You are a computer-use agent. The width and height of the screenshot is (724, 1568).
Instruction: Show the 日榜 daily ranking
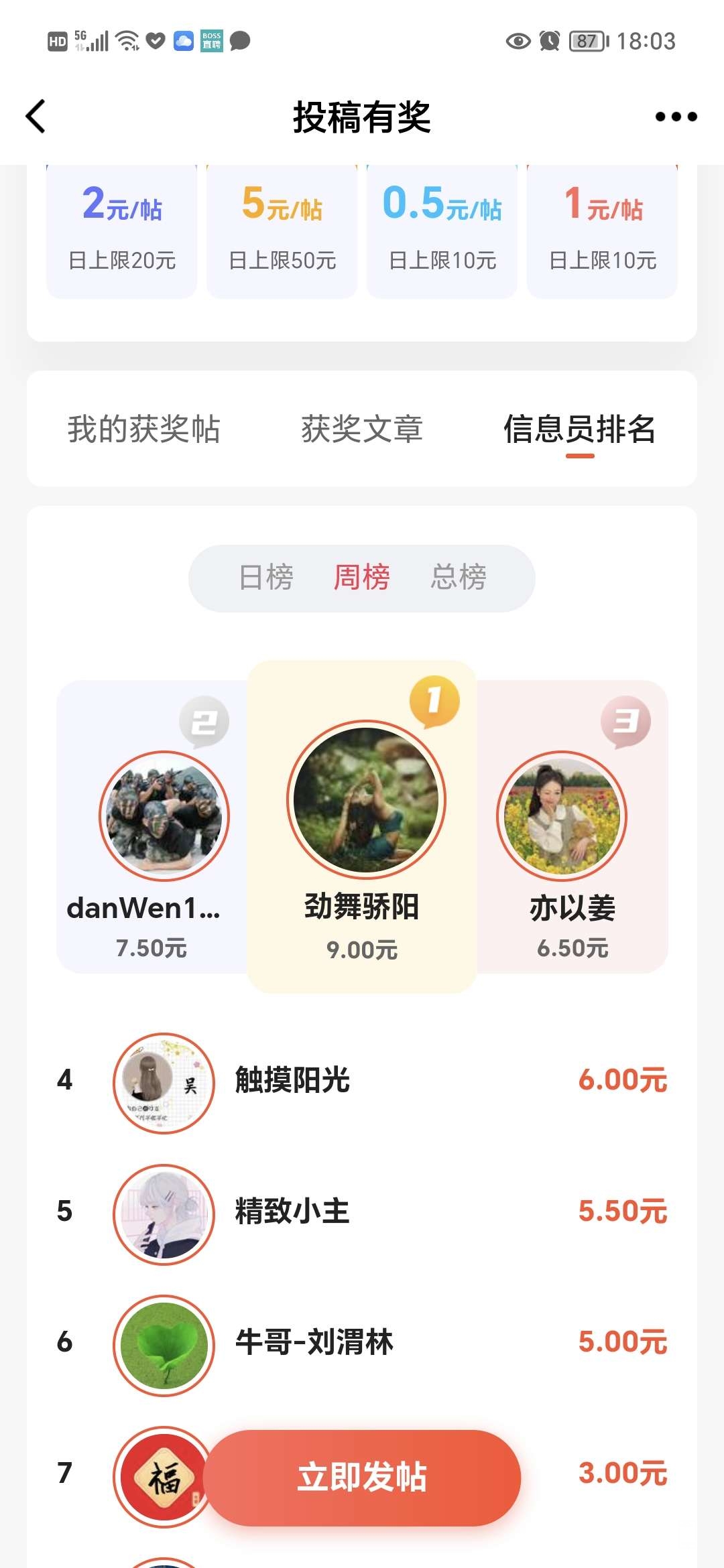tap(266, 578)
